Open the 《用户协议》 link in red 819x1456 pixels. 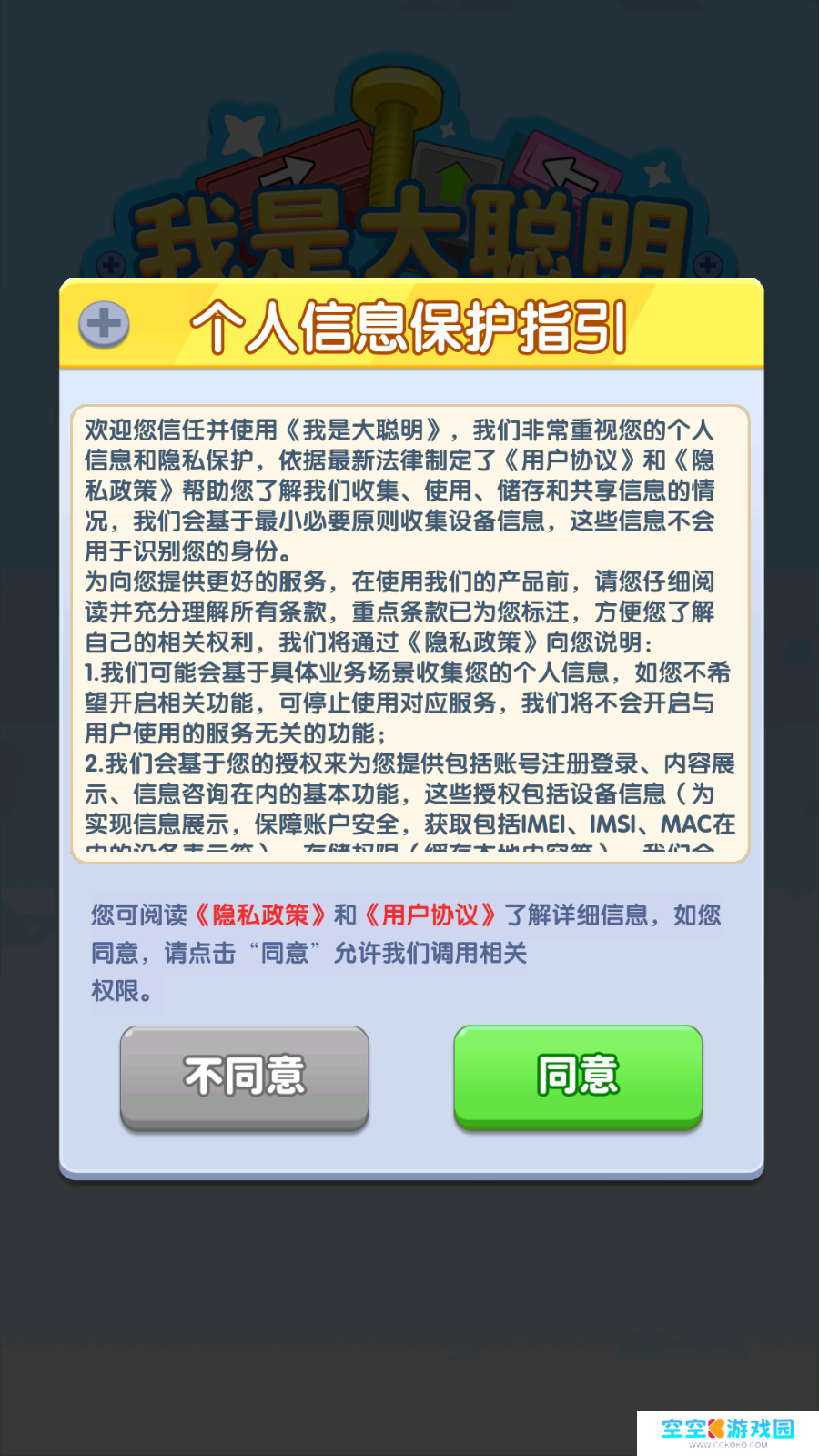[430, 915]
